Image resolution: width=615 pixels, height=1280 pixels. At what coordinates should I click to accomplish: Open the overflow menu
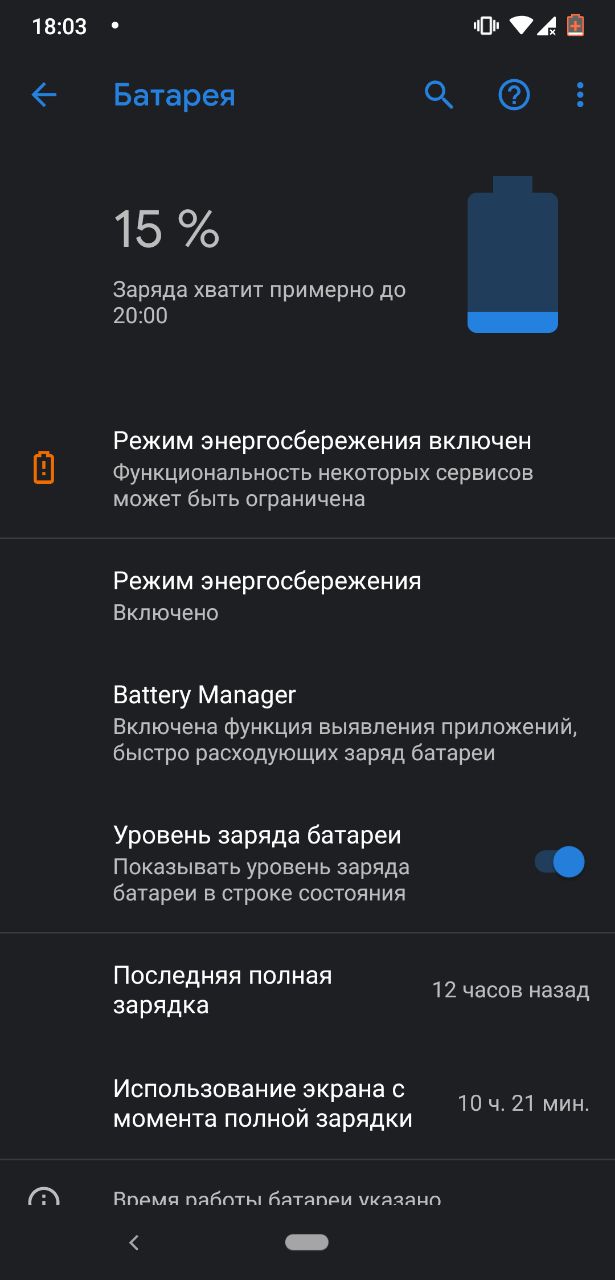[x=580, y=95]
